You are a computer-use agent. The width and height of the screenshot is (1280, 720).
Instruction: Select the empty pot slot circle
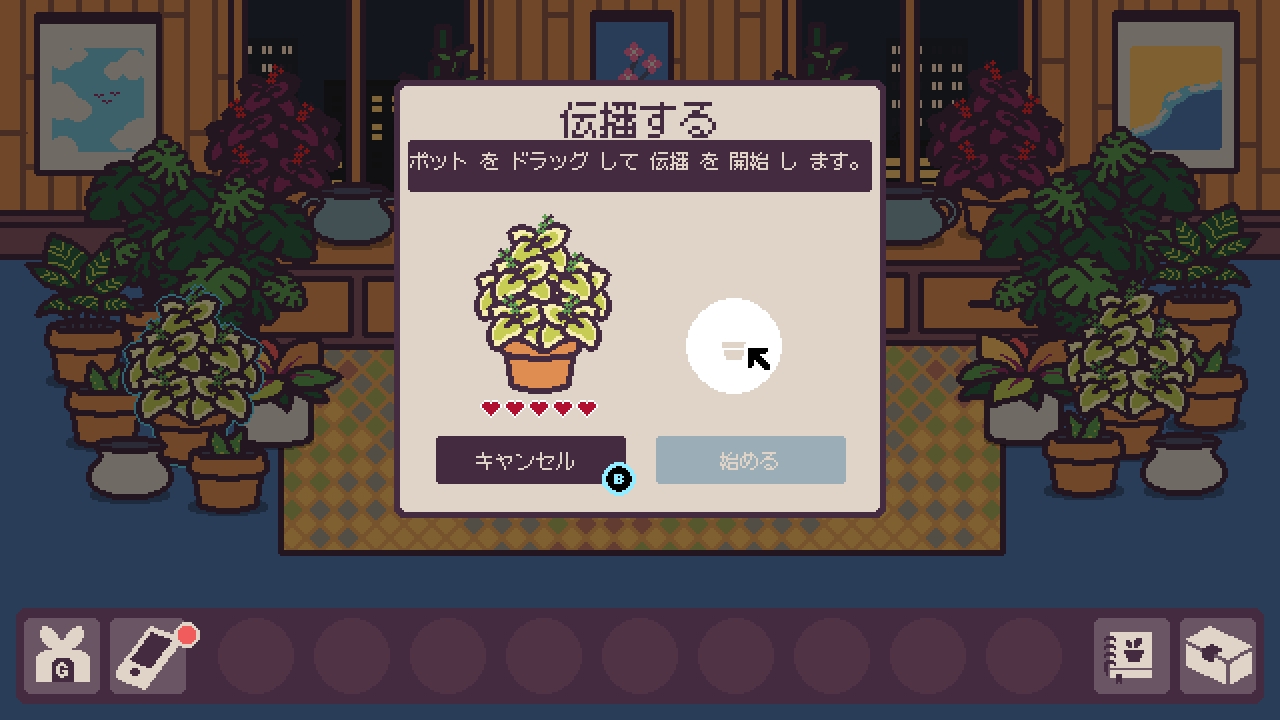coord(733,346)
